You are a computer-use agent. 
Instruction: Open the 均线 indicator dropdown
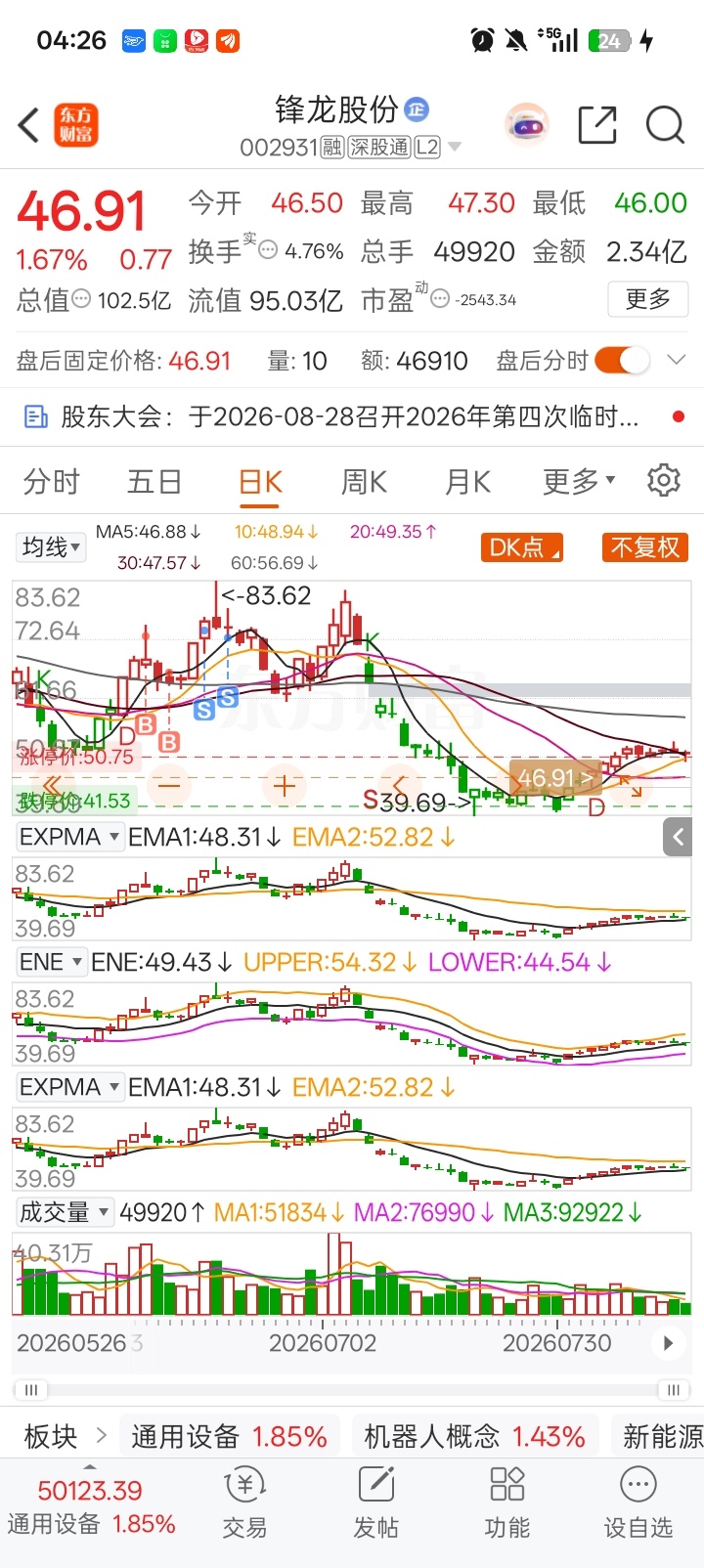[x=51, y=547]
